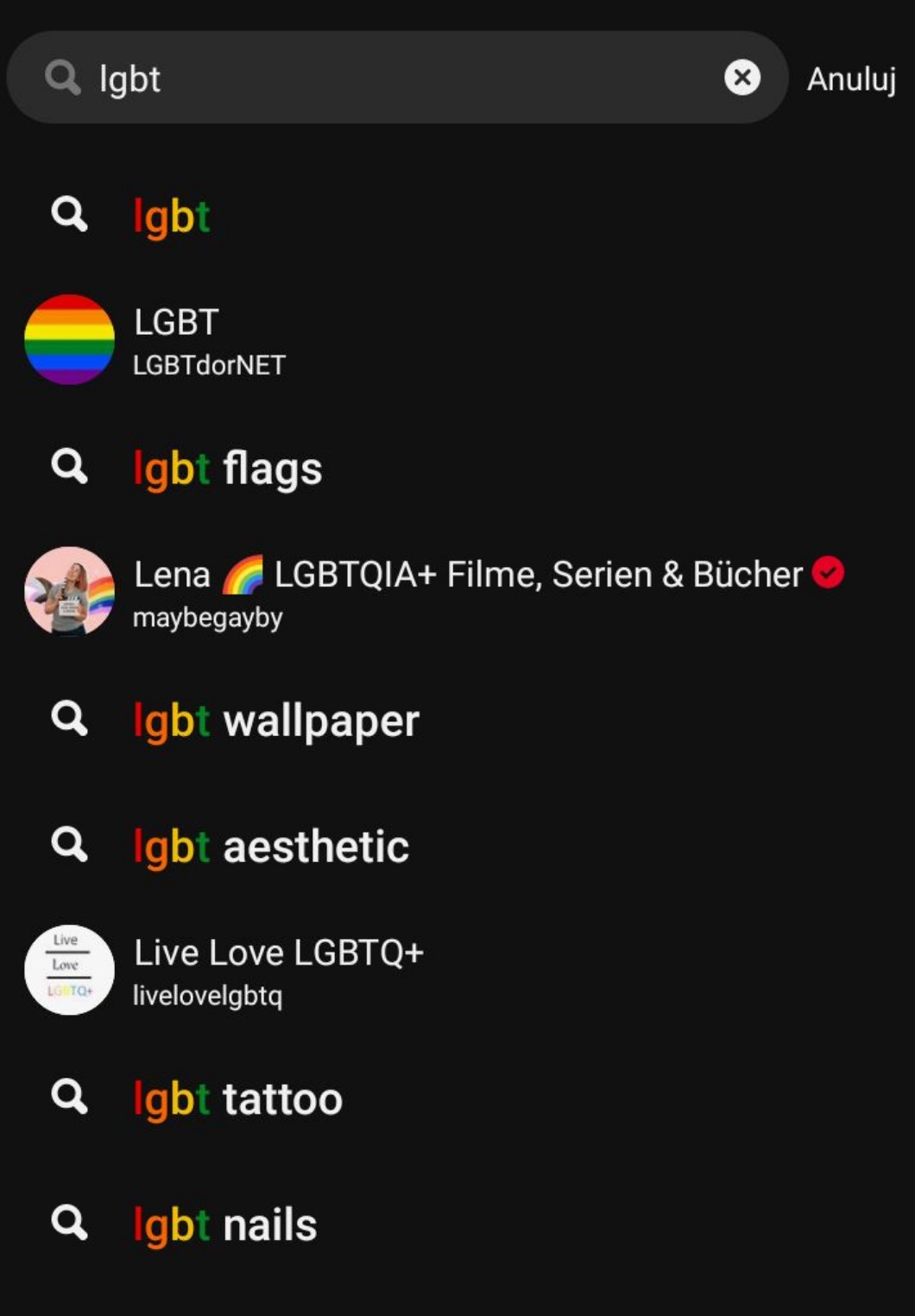The width and height of the screenshot is (915, 1316).
Task: Cancel the search with Anuluj
Action: click(x=851, y=79)
